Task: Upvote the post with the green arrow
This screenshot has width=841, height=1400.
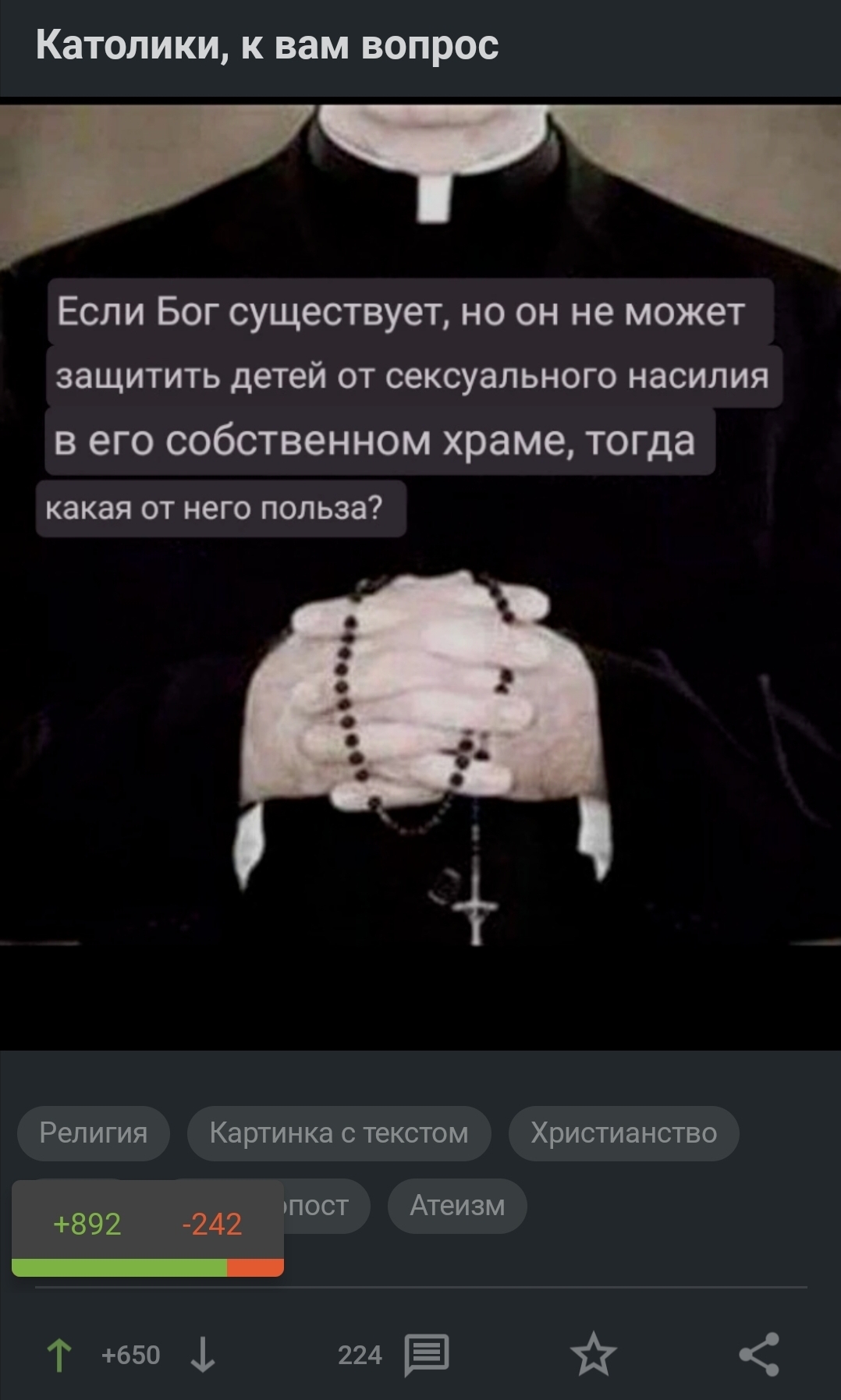Action: click(x=59, y=1356)
